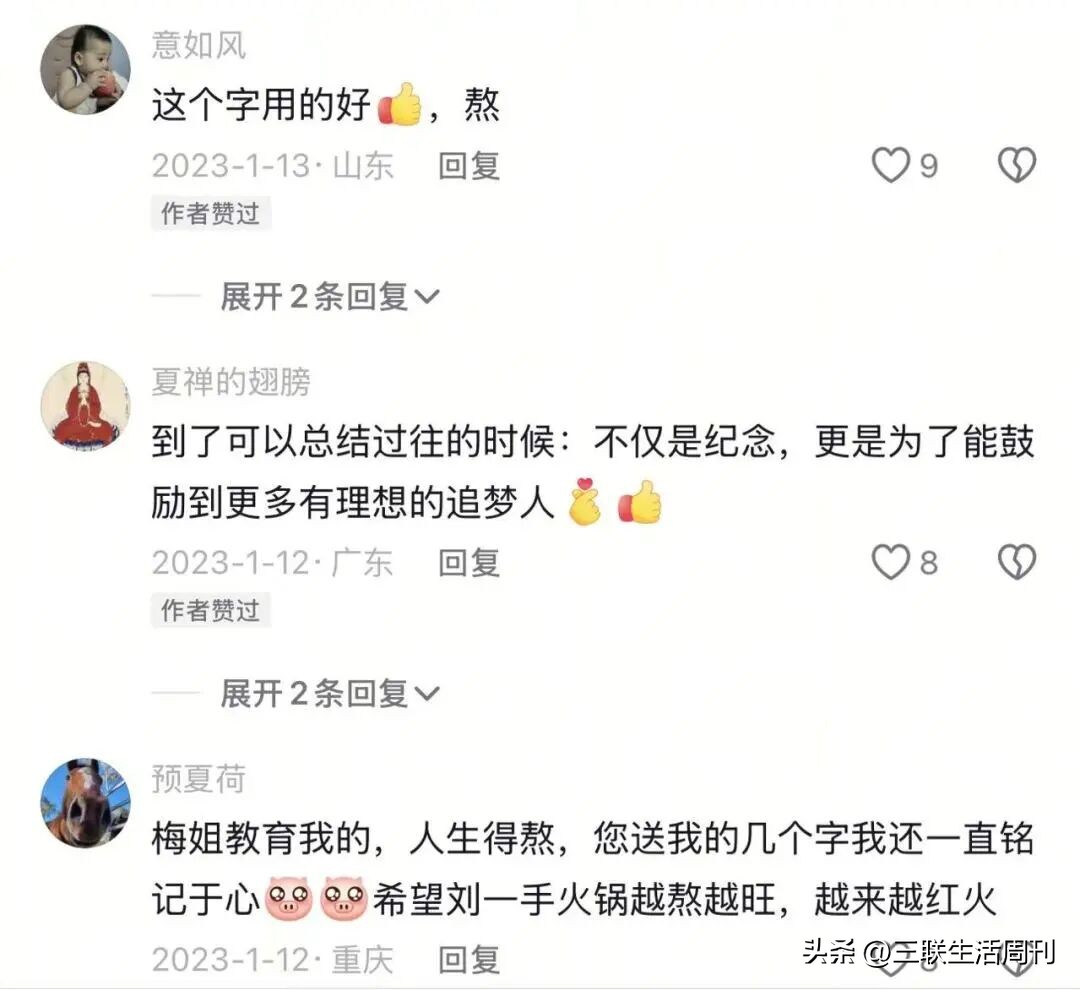
Task: Reply to 意如风's comment
Action: (469, 166)
